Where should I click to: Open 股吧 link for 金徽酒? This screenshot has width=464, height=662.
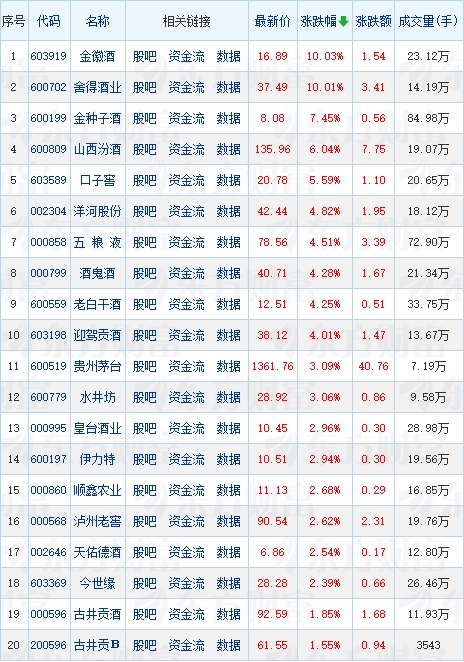pos(144,56)
